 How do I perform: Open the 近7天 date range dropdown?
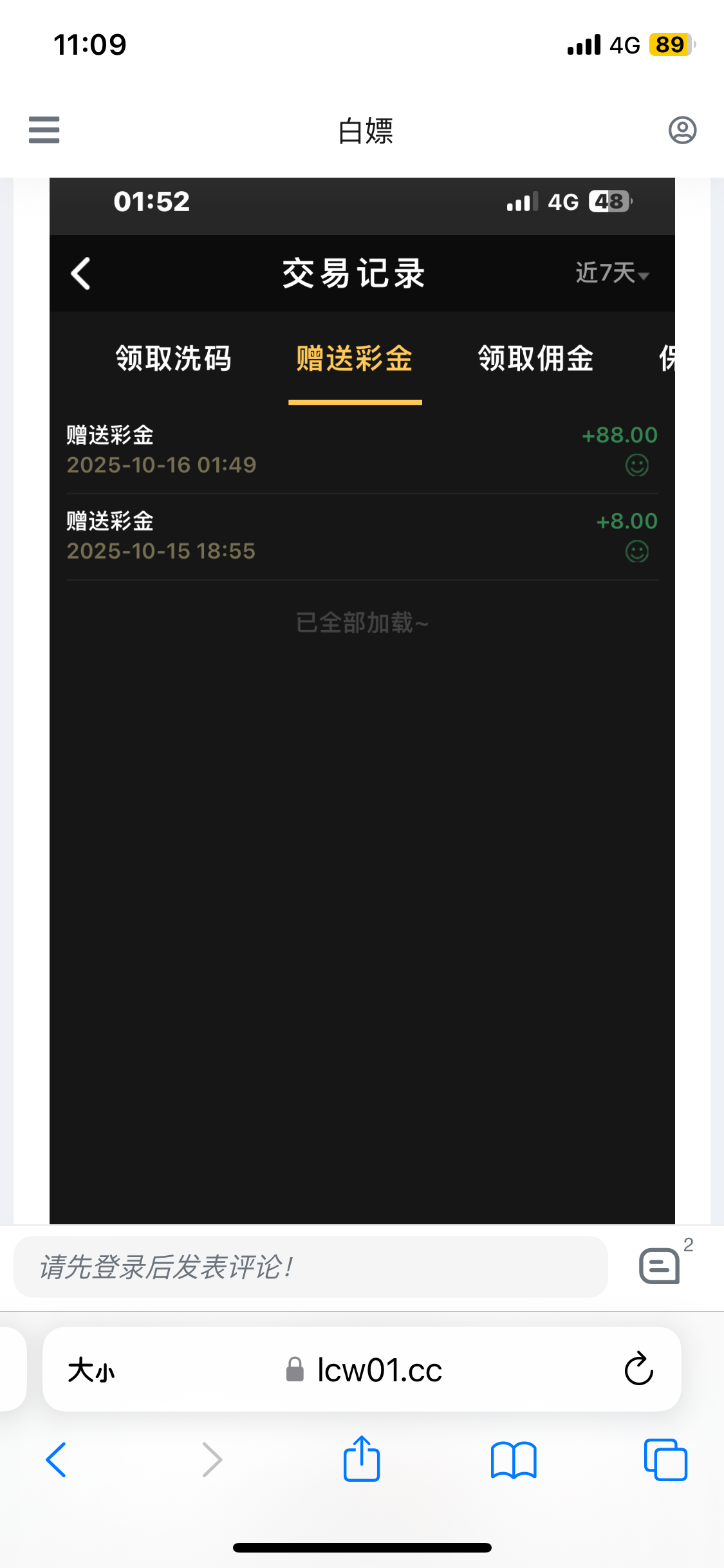[610, 273]
